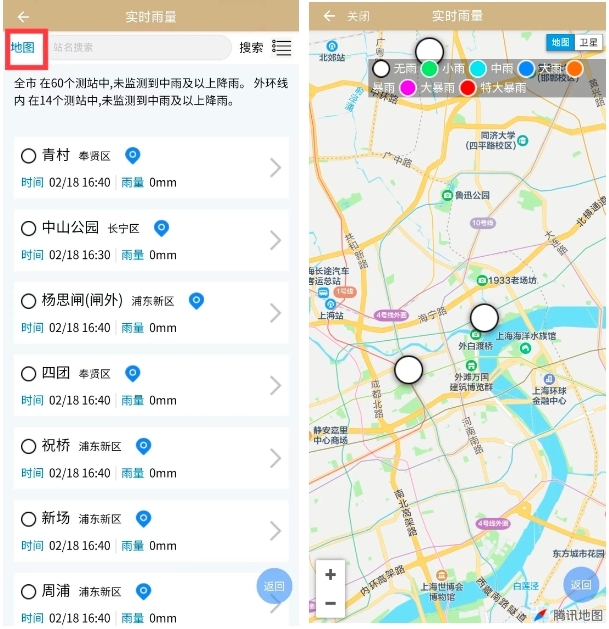This screenshot has height=629, width=609.
Task: Zoom out with the minus button
Action: click(330, 603)
